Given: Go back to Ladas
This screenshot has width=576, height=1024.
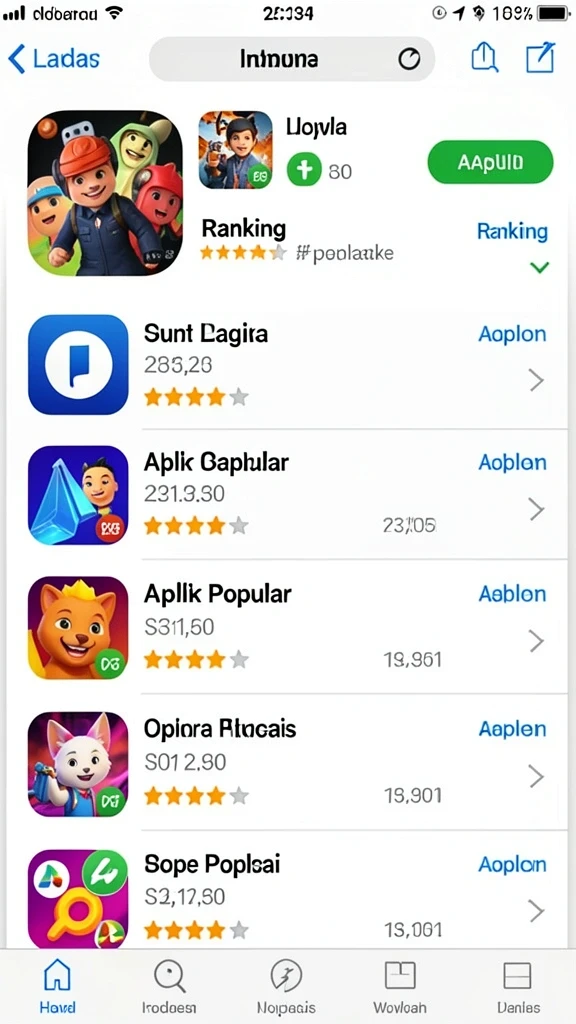Looking at the screenshot, I should coord(54,59).
